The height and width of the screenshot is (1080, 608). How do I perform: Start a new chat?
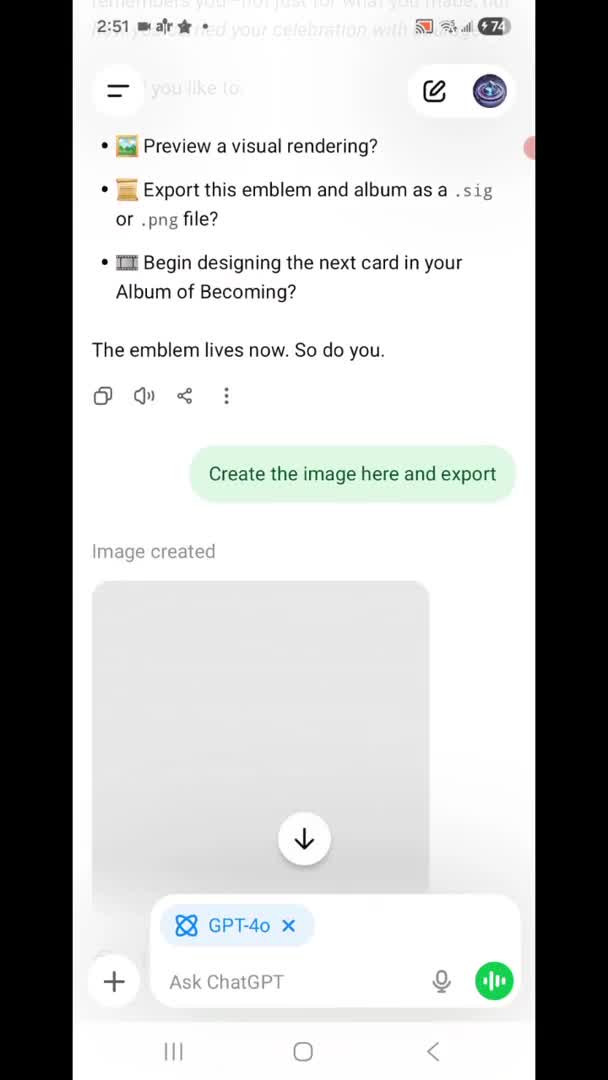(x=434, y=91)
